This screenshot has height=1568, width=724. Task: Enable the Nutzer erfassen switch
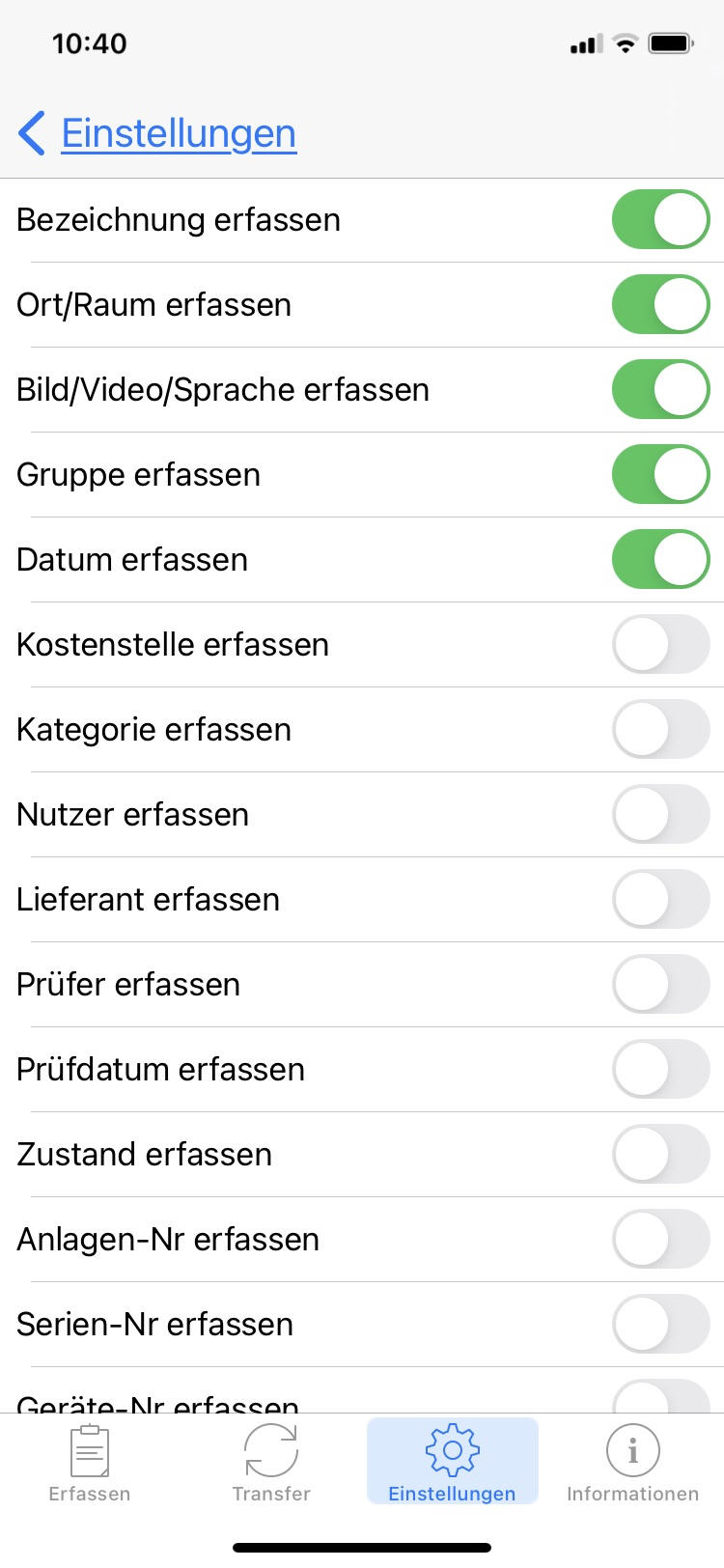pyautogui.click(x=661, y=814)
